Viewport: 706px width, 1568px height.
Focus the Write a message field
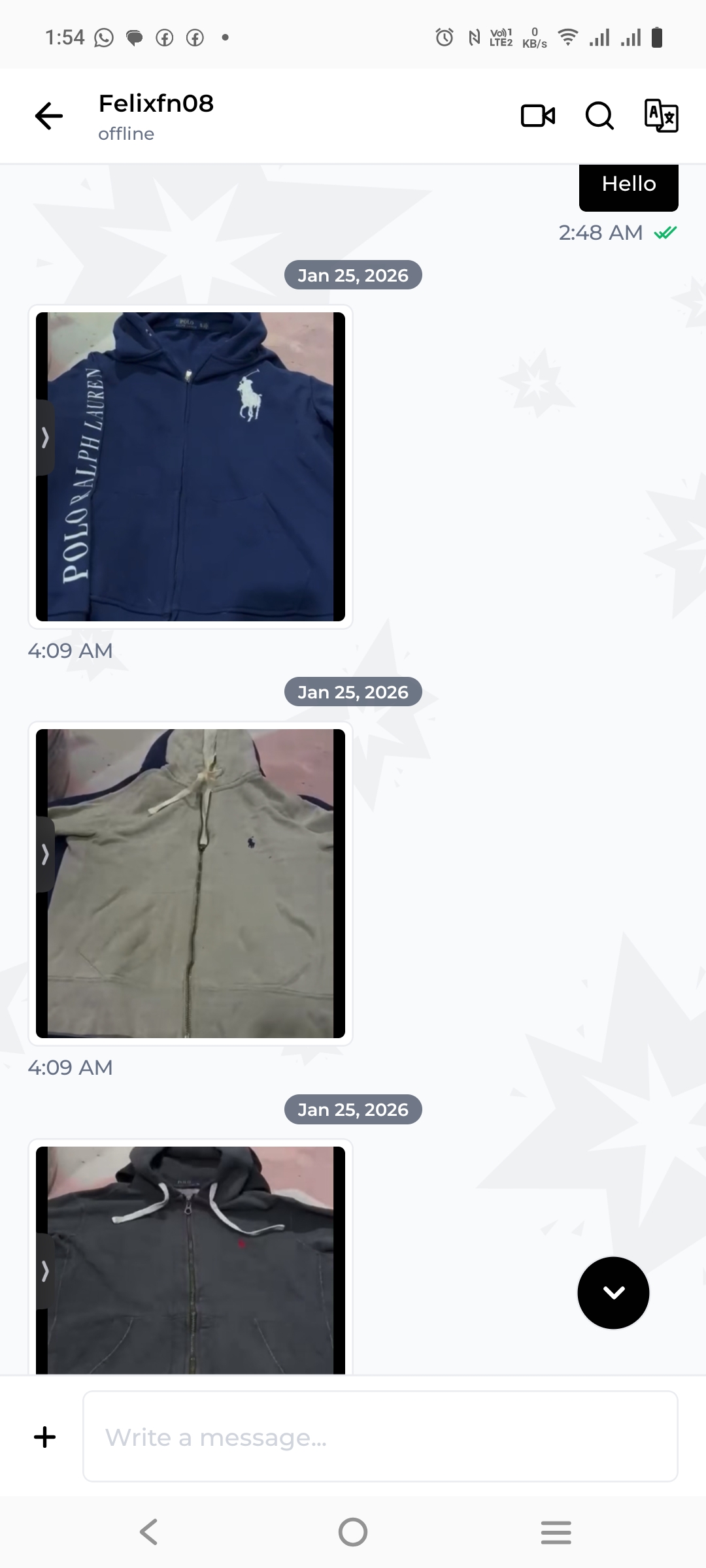pos(380,1437)
